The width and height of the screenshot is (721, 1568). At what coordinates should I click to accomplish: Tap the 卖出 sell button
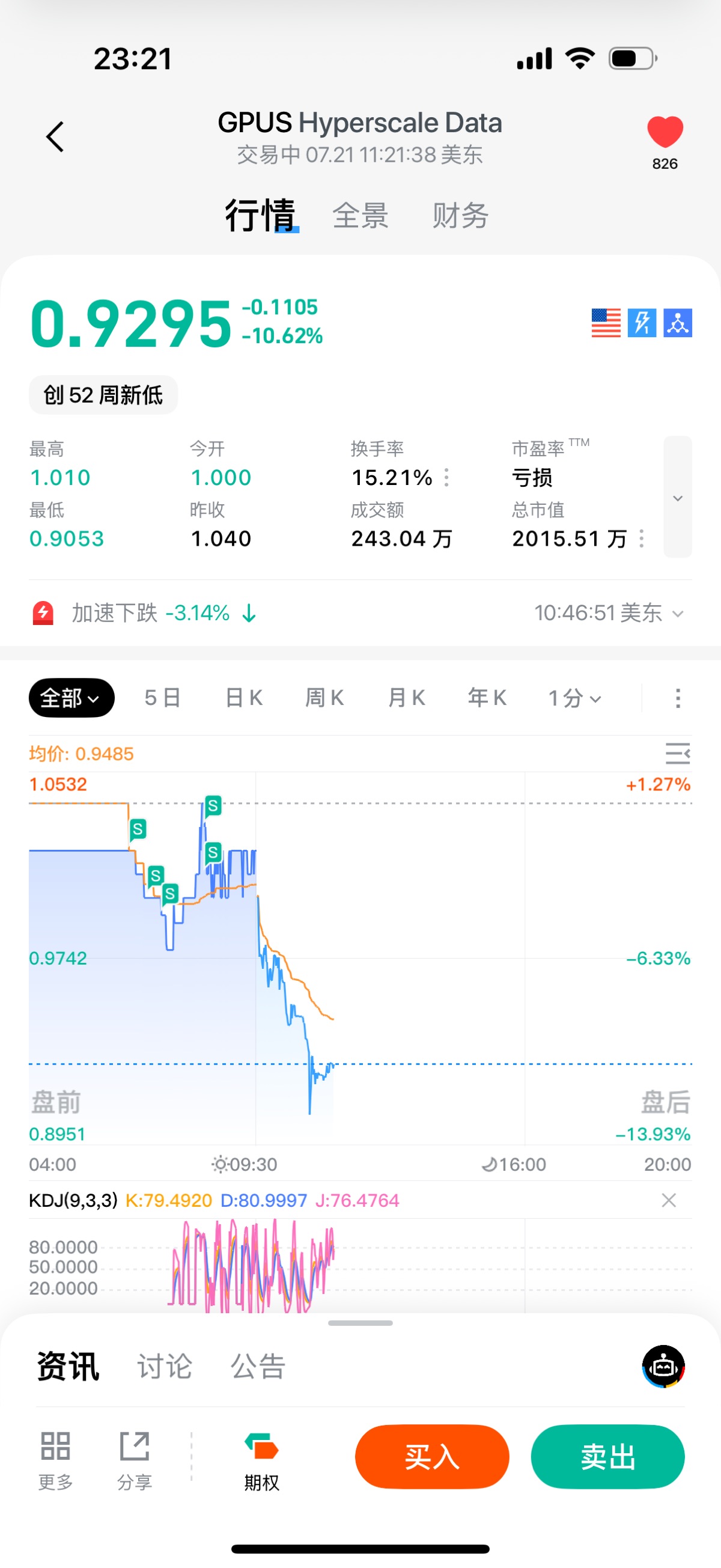pos(608,1457)
